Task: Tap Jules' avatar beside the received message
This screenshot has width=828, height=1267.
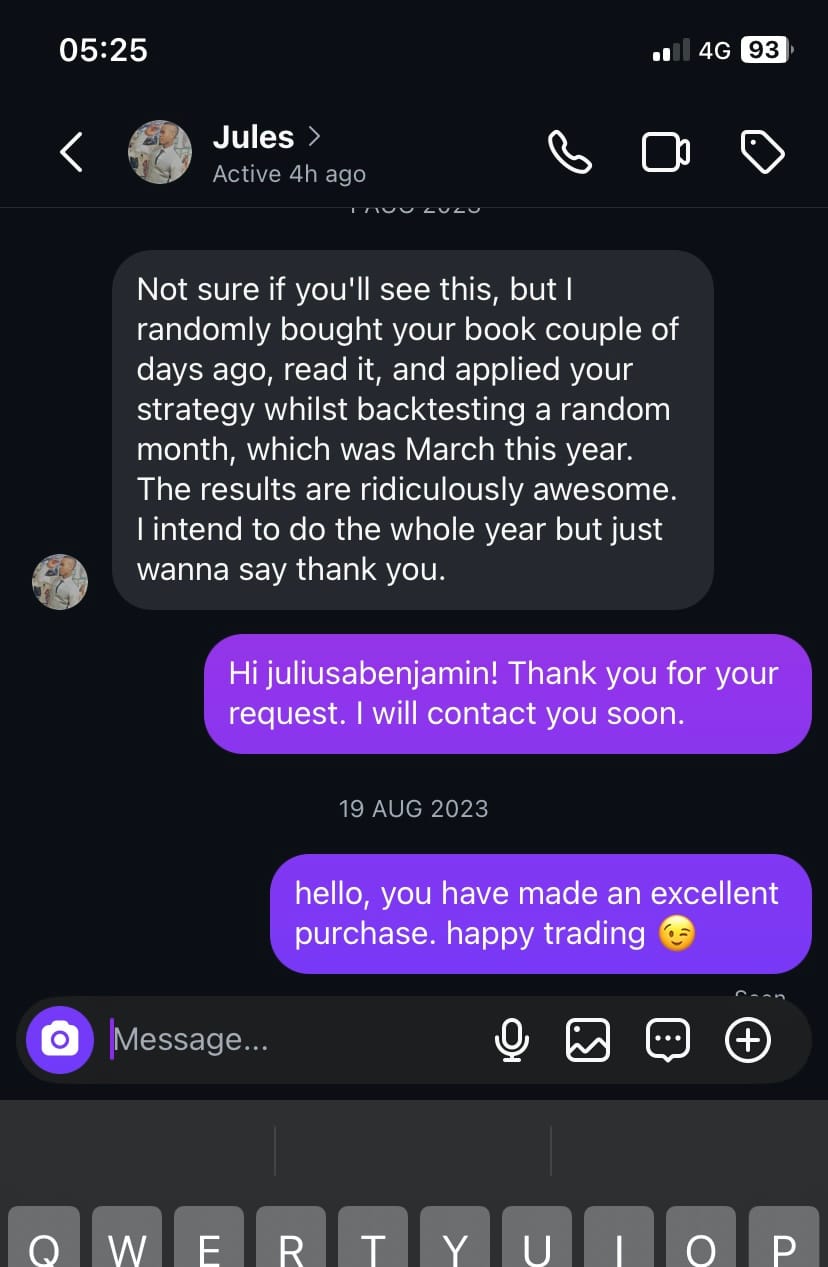Action: pos(60,582)
